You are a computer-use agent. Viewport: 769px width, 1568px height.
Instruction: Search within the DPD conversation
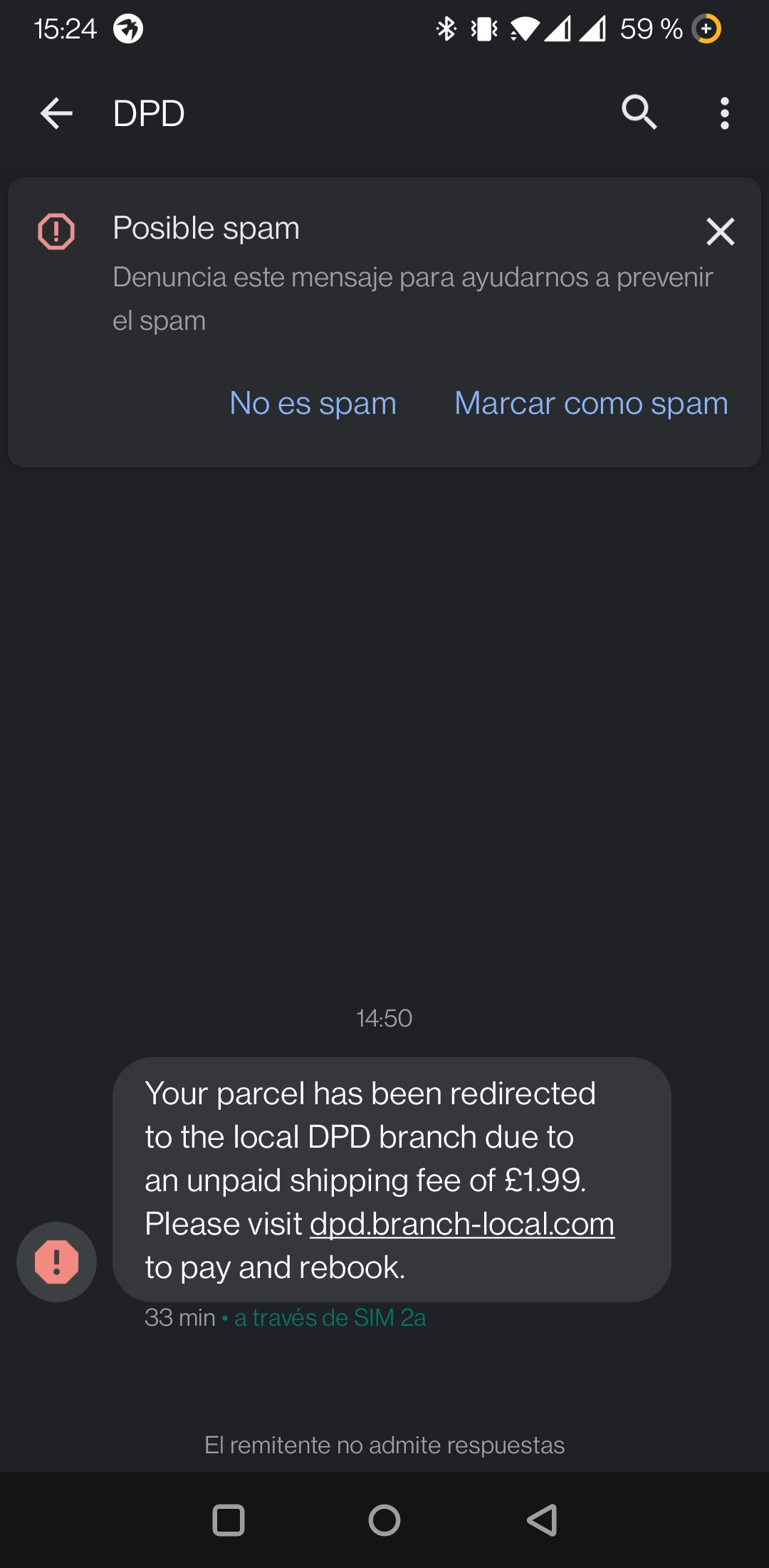(639, 113)
